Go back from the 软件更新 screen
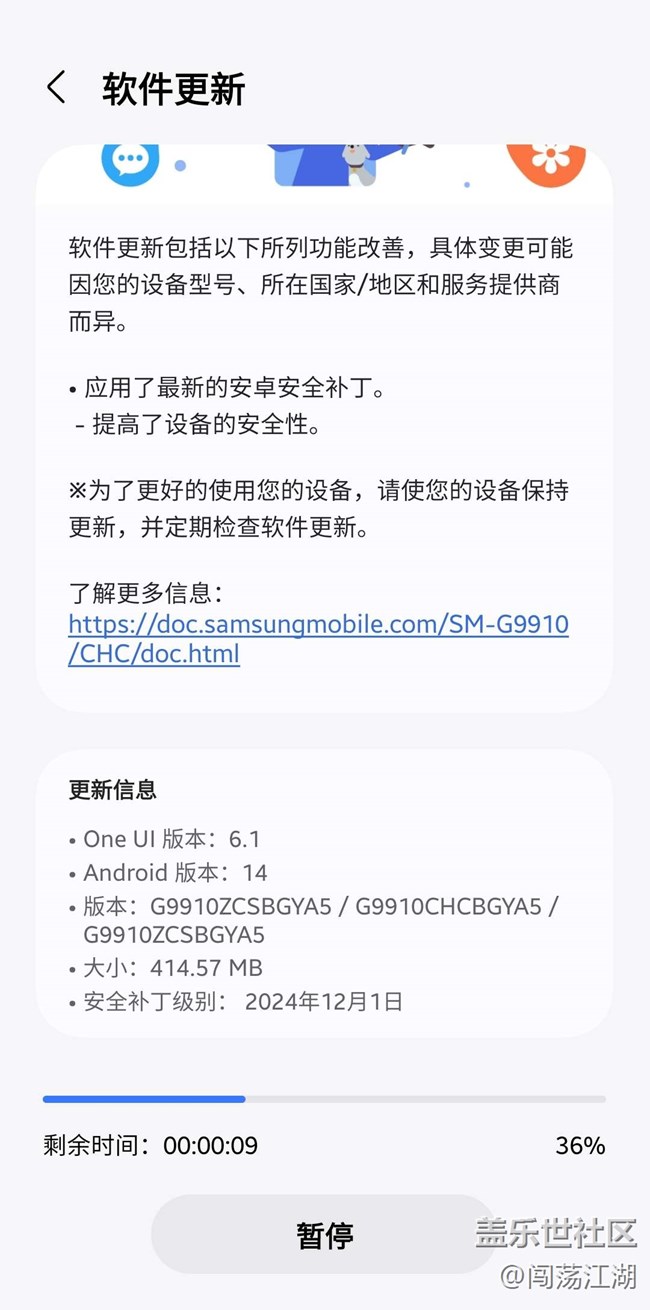The image size is (650, 1310). tap(56, 88)
